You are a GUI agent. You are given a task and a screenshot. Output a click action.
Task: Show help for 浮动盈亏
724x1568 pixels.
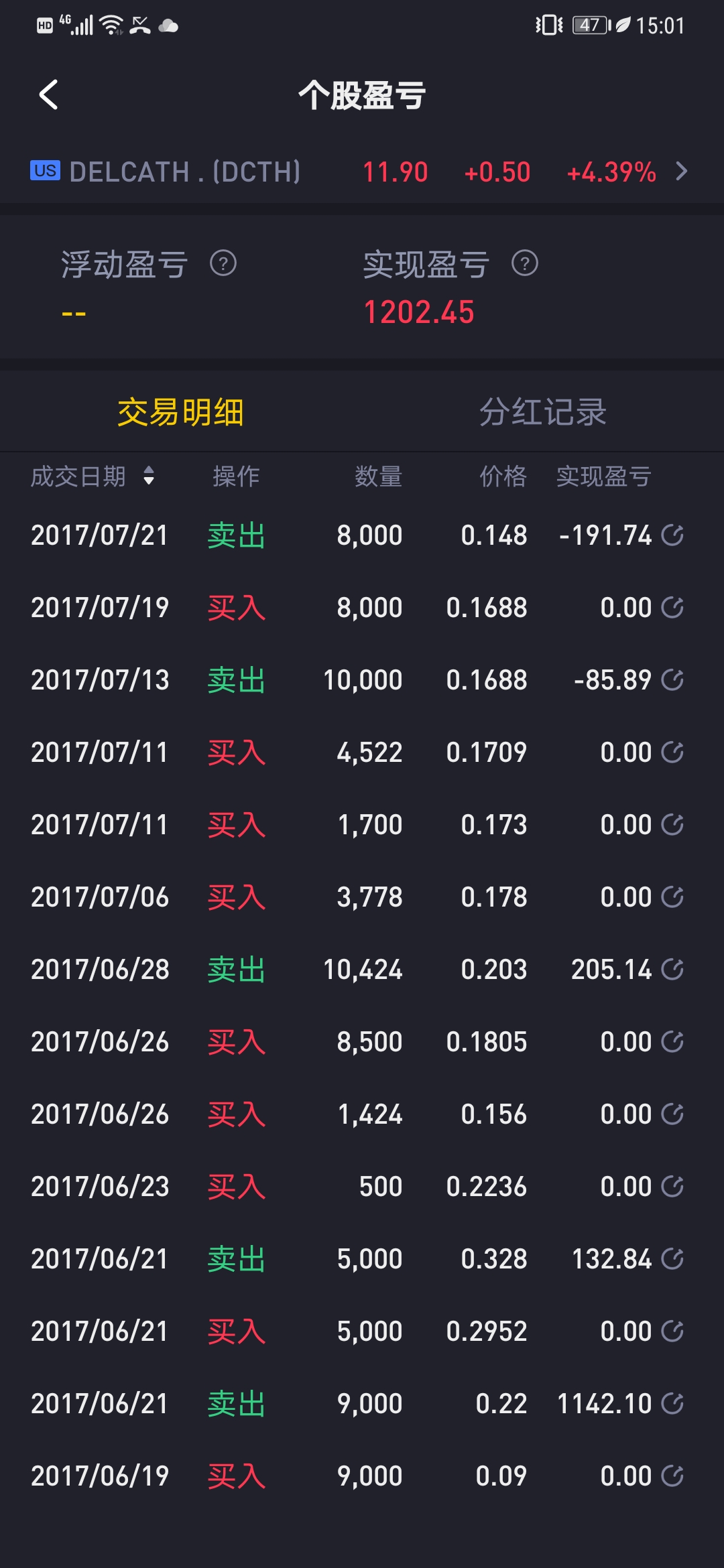pos(223,263)
